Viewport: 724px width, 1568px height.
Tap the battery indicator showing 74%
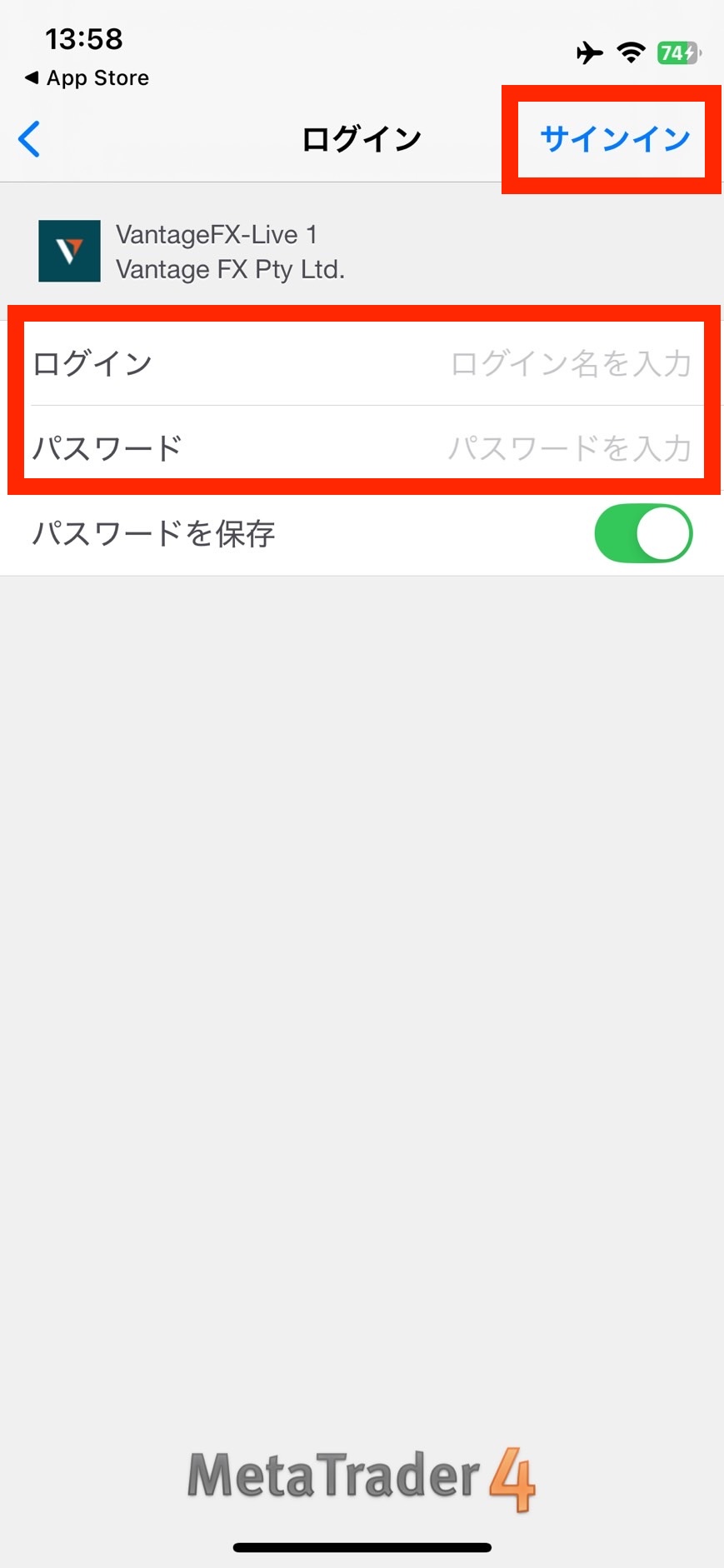[677, 52]
